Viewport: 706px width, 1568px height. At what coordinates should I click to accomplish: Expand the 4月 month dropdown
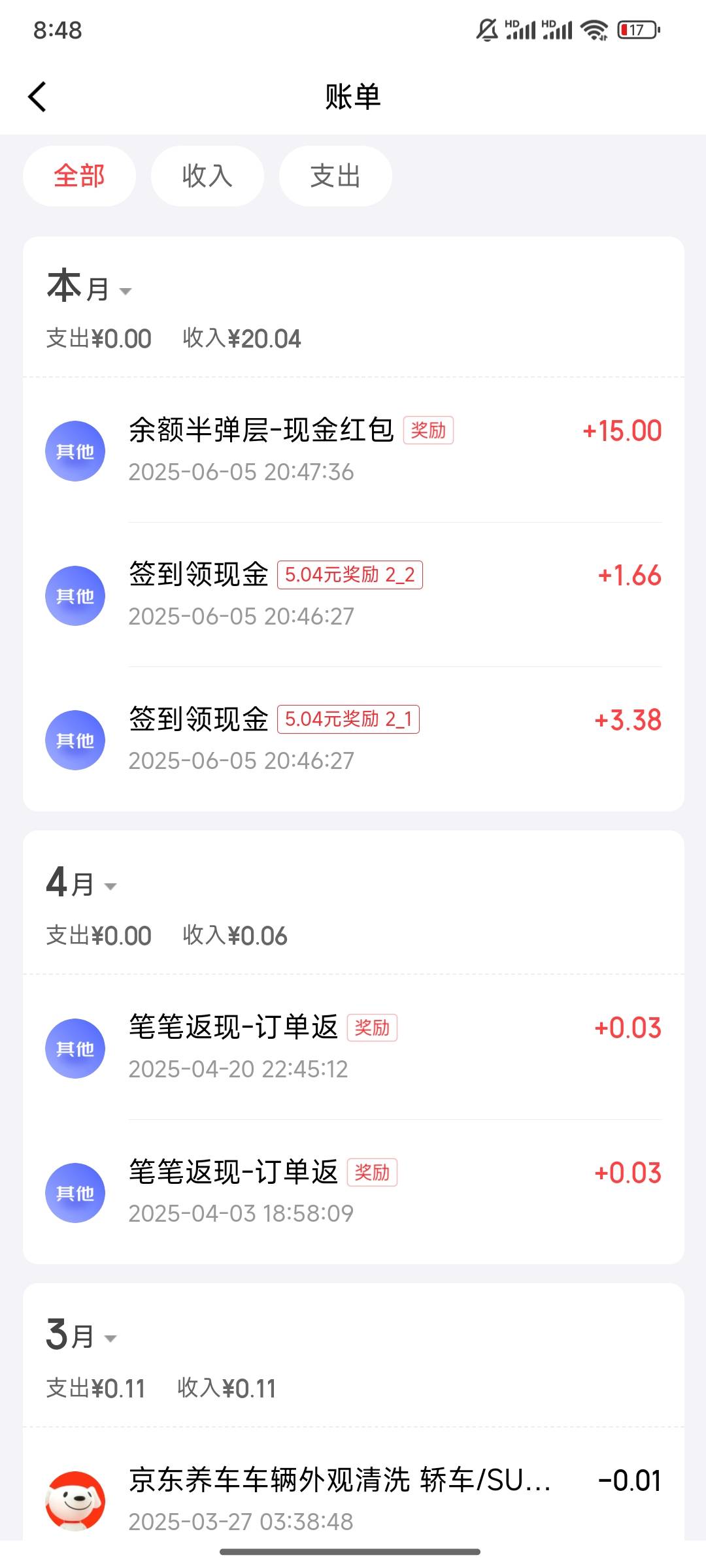coord(82,883)
